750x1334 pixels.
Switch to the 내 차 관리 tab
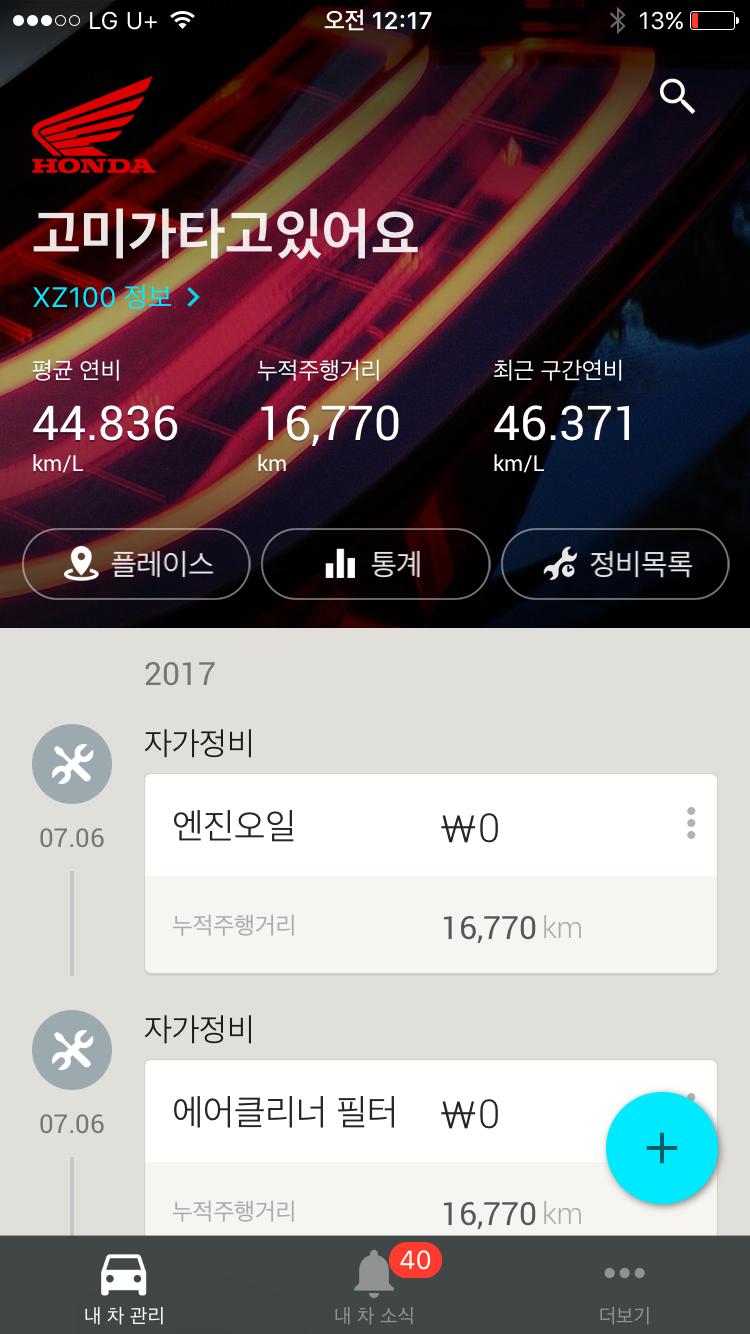coord(124,1286)
